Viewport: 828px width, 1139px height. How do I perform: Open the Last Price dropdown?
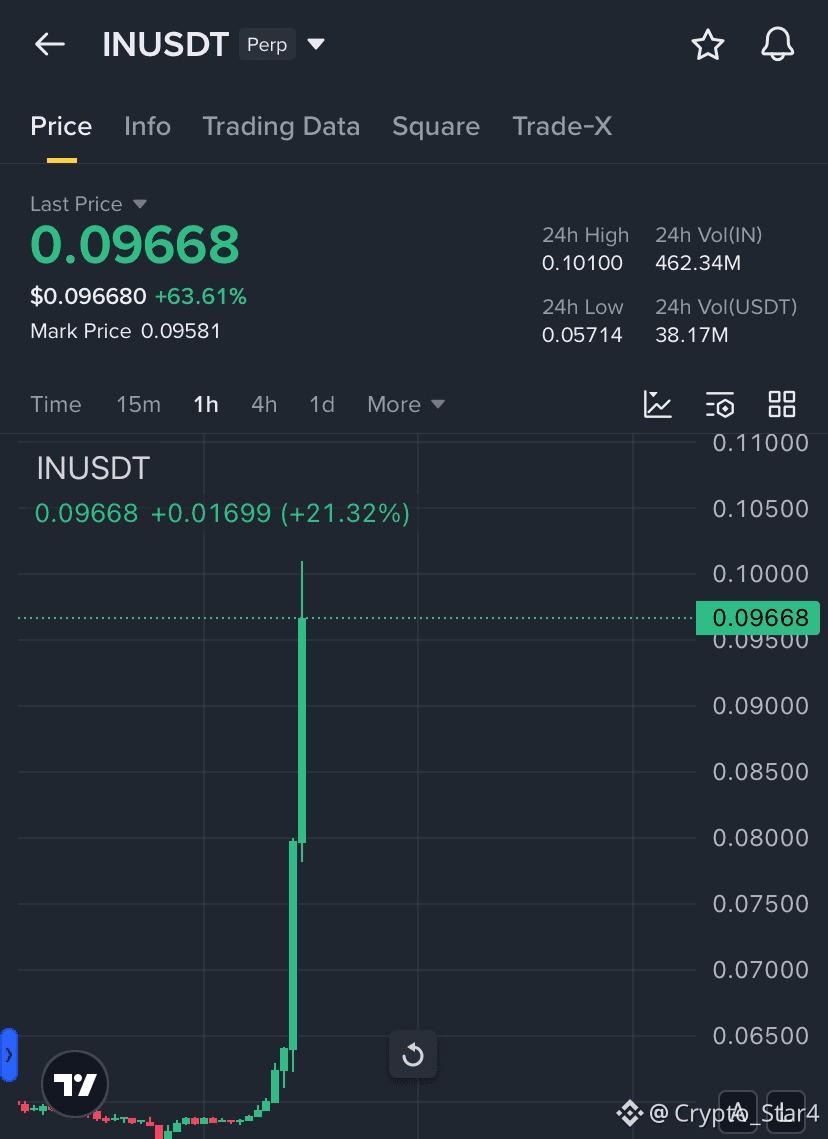pyautogui.click(x=139, y=204)
